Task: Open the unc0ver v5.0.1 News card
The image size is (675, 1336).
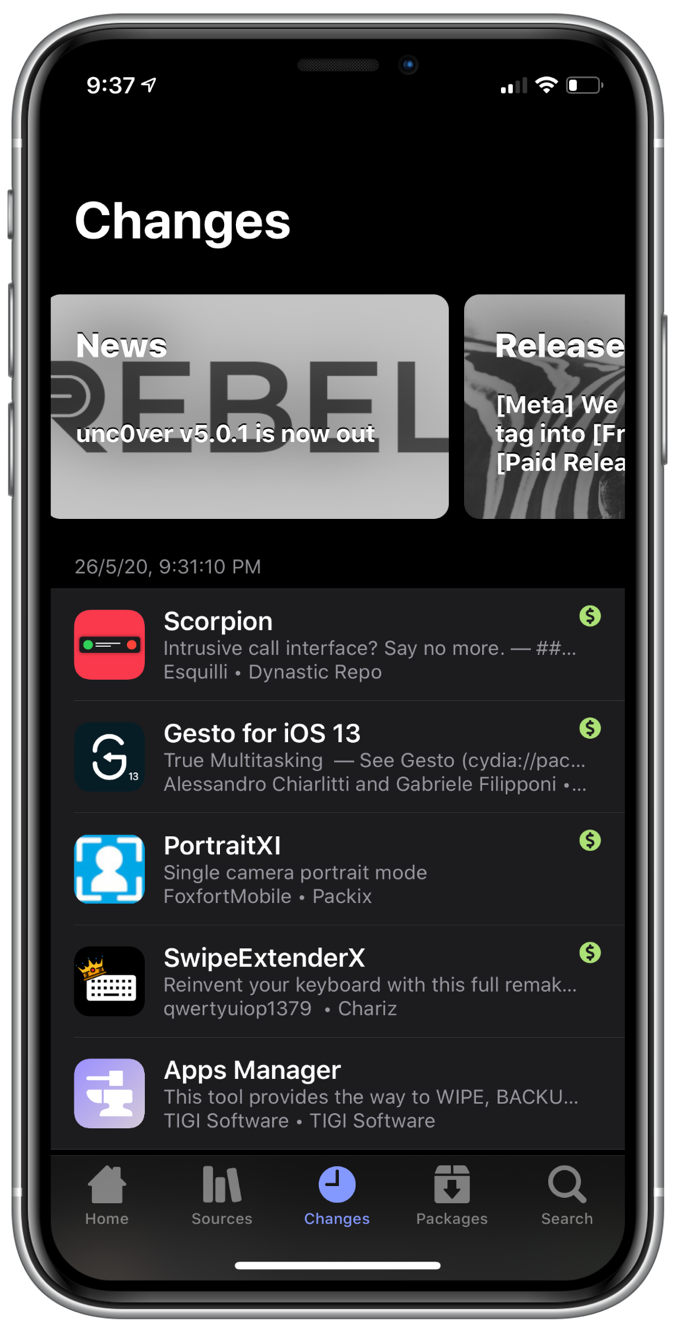Action: (249, 406)
